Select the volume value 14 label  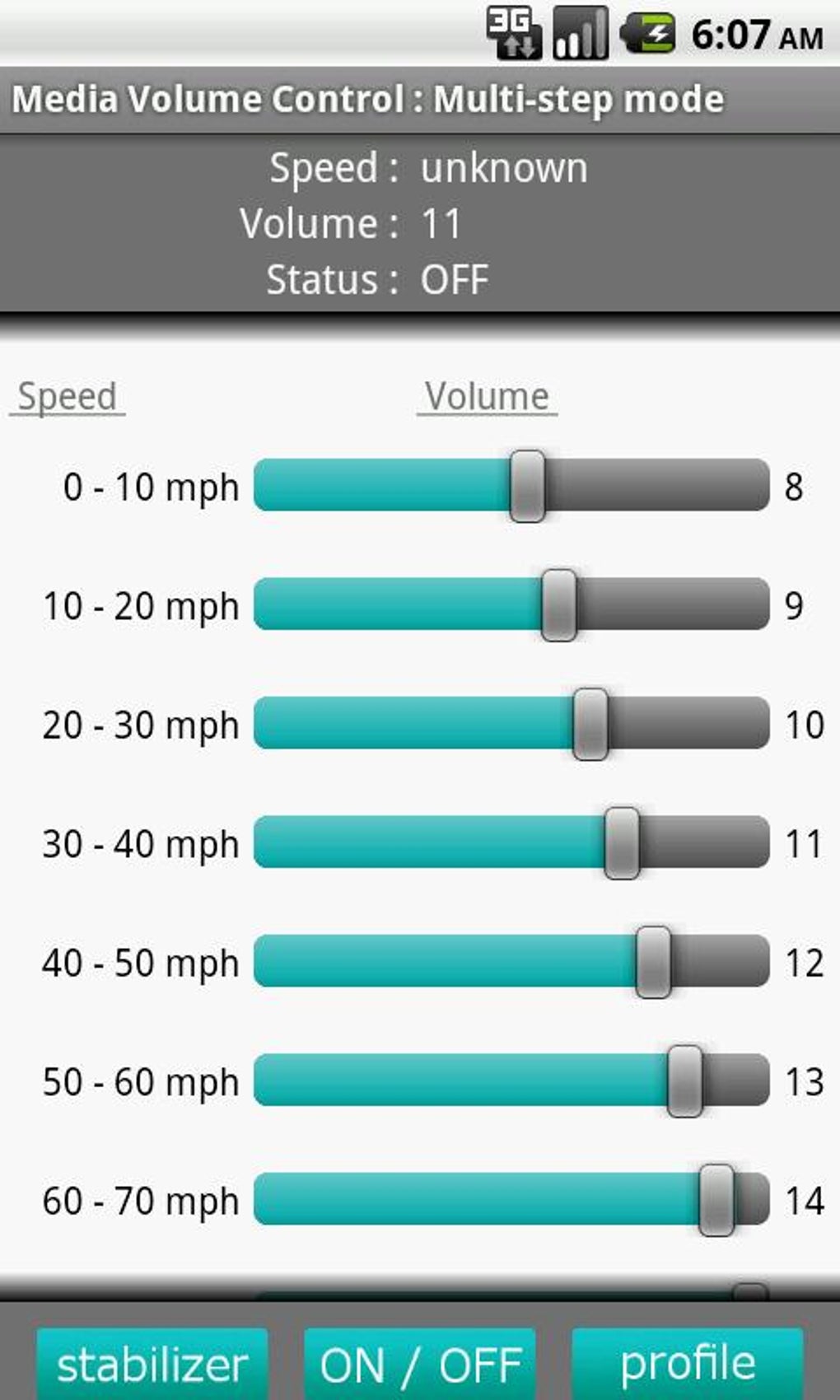(805, 1200)
